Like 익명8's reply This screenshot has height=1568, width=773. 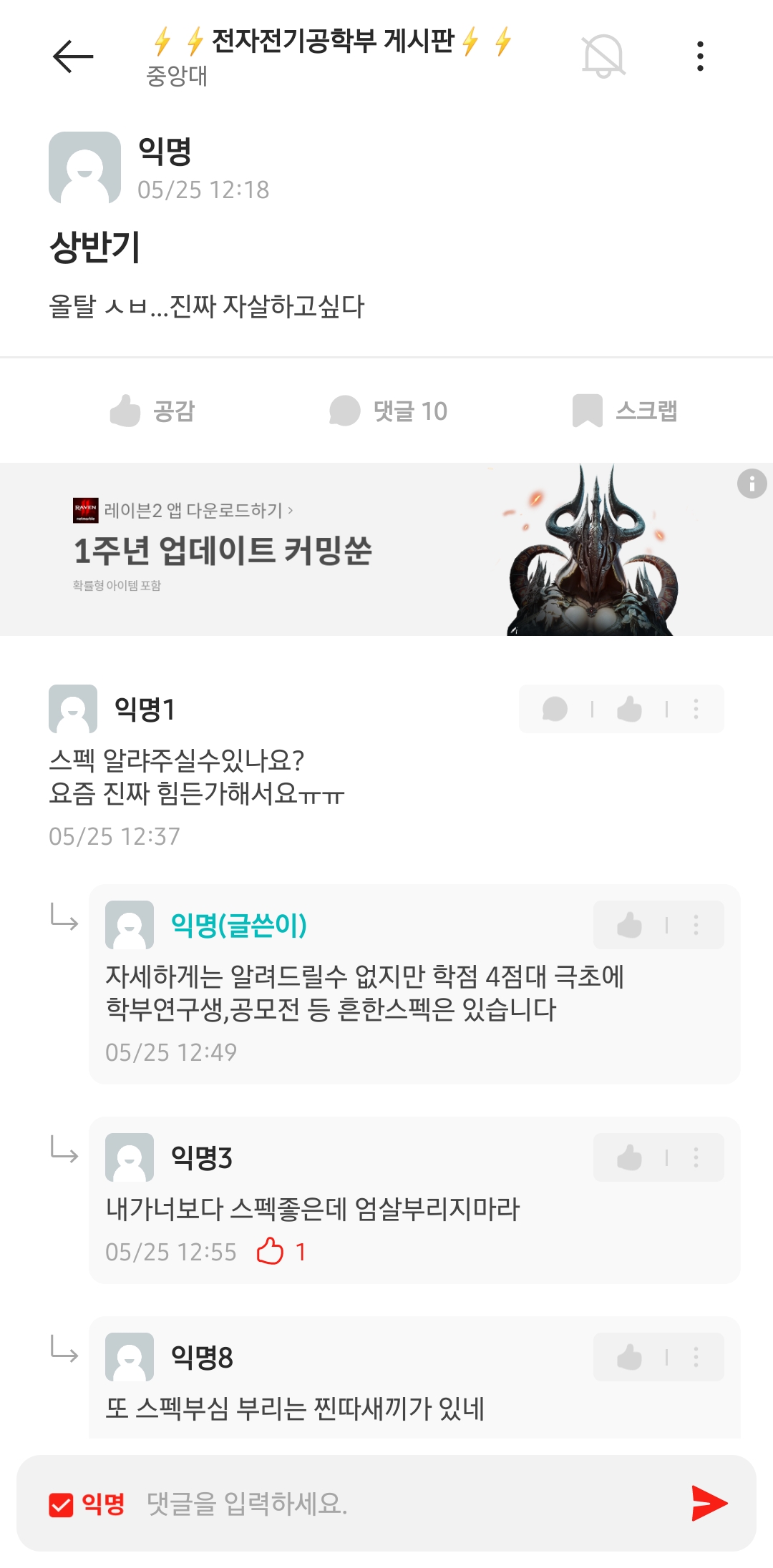coord(629,1357)
